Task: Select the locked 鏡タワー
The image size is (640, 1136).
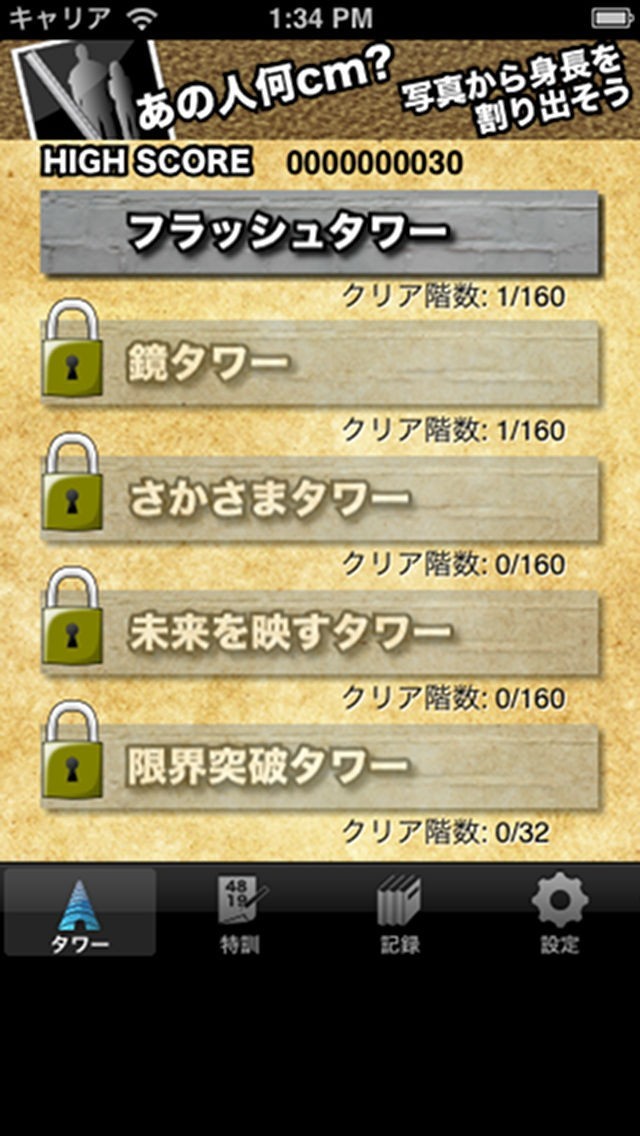Action: point(320,364)
